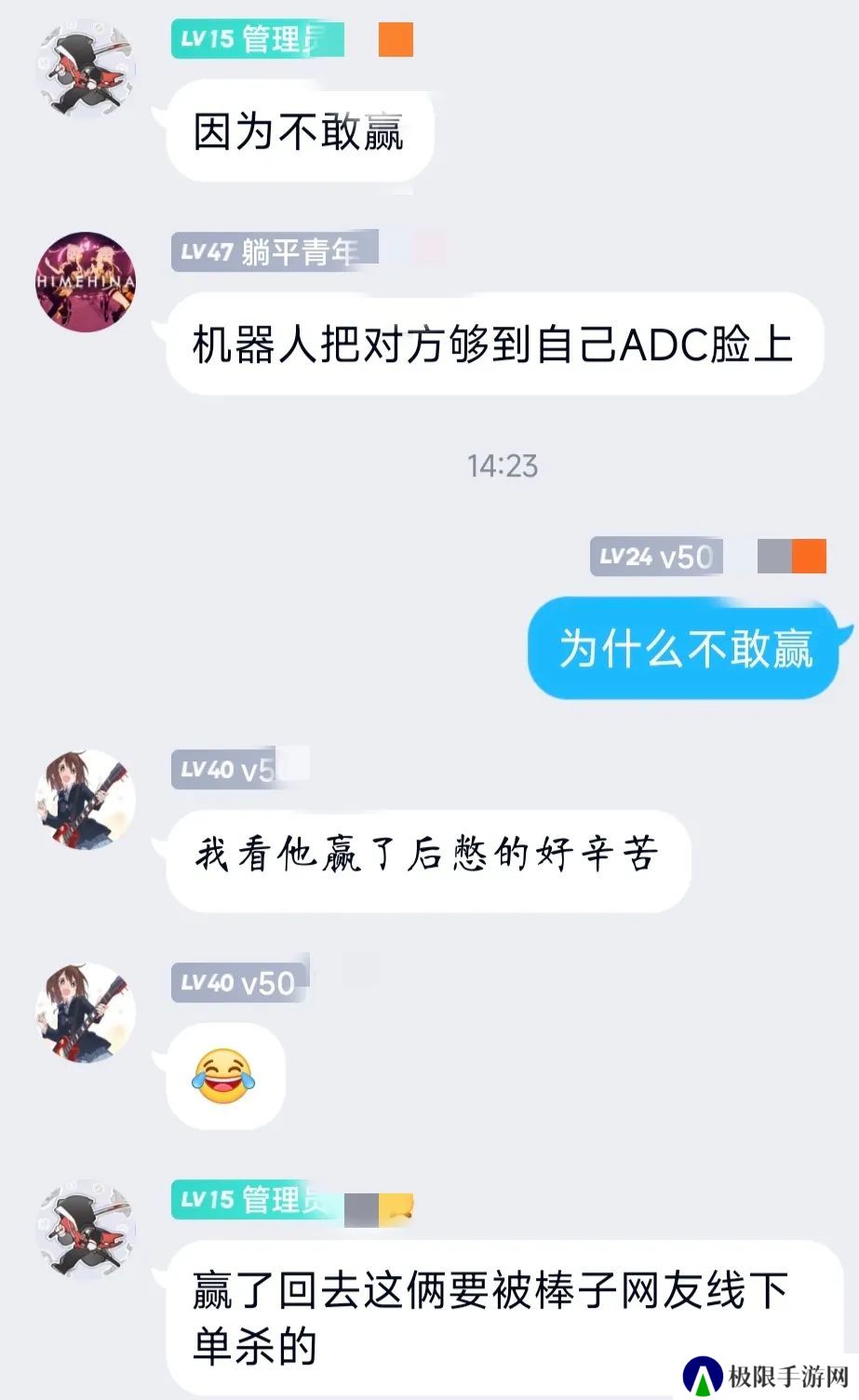Tap the HIMEHINA avatar of 躺平青年
Viewport: 859px width, 1400px height.
[x=86, y=281]
